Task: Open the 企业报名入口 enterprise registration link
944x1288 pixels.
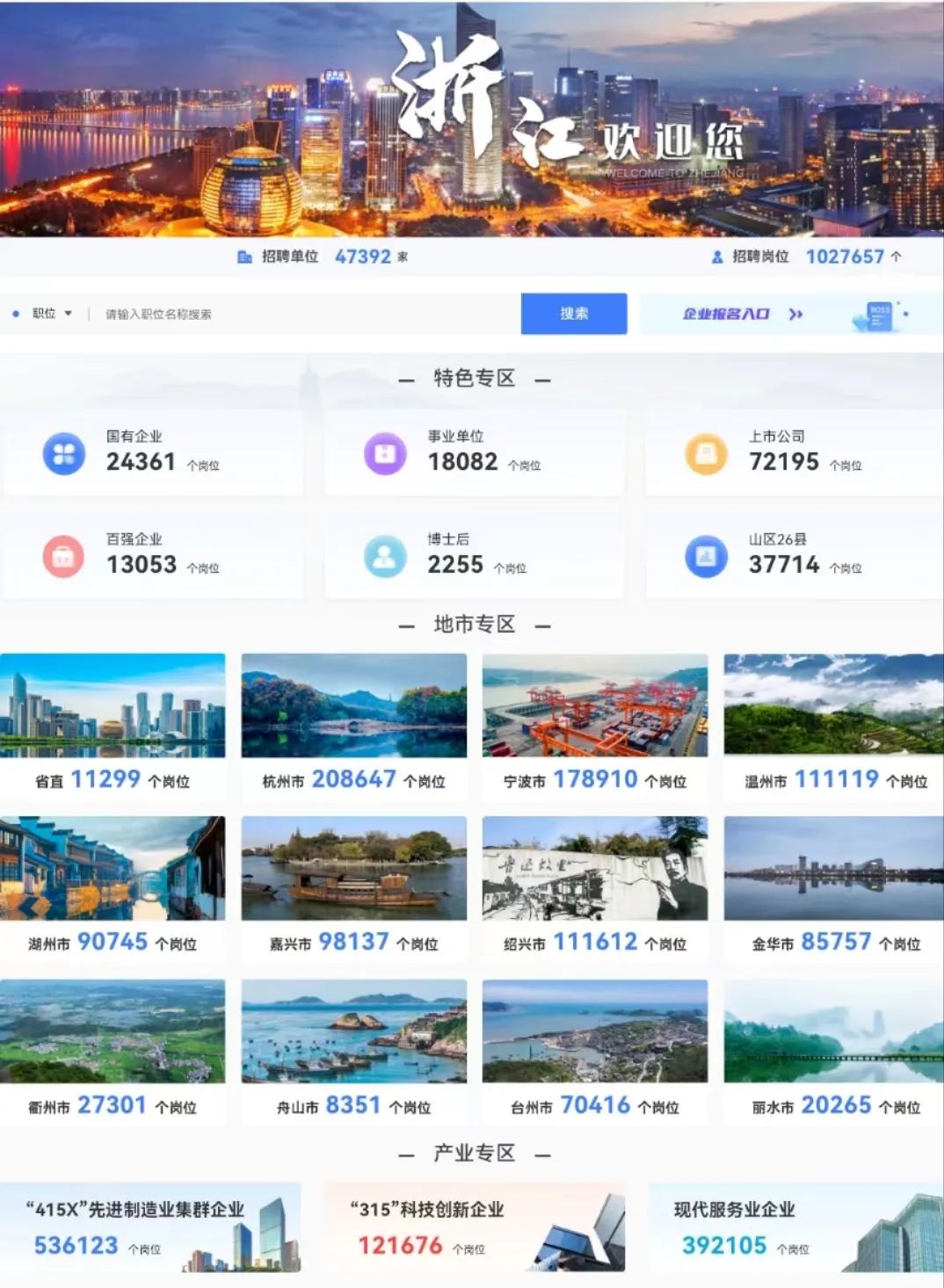Action: [743, 314]
